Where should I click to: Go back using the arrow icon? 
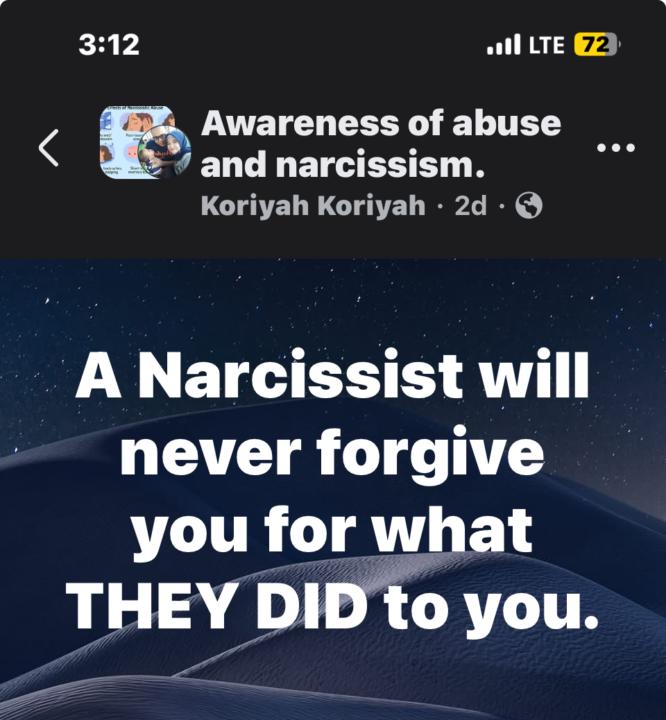point(49,148)
